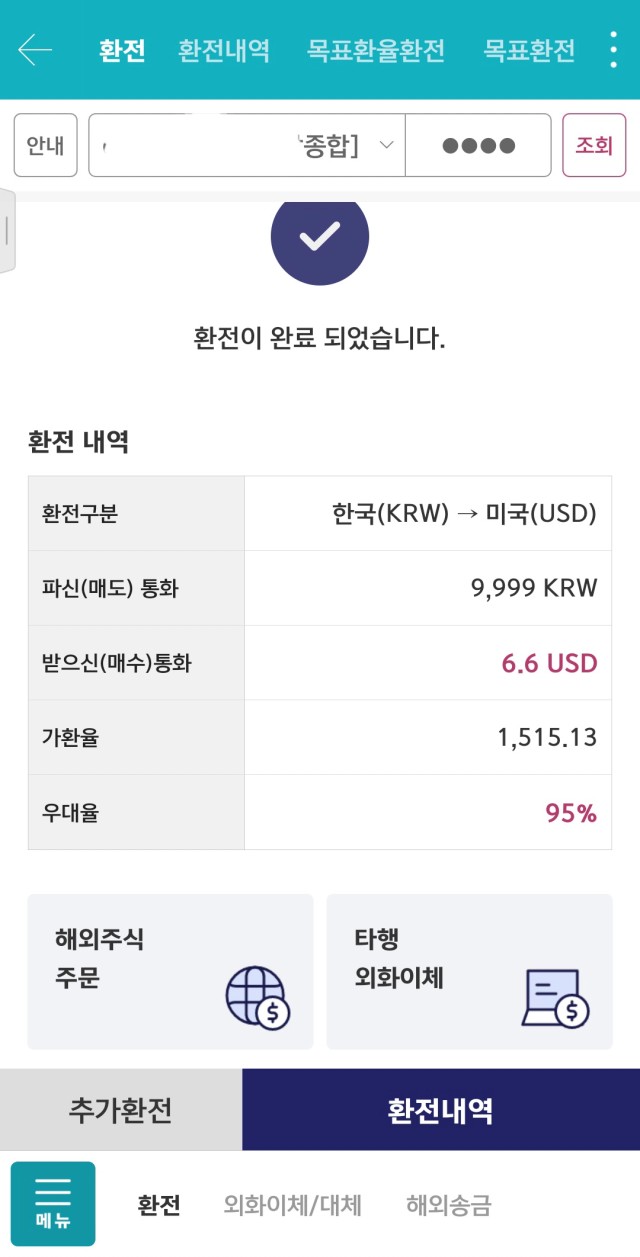The height and width of the screenshot is (1257, 640).
Task: Tap the 안내 guide button
Action: [45, 145]
